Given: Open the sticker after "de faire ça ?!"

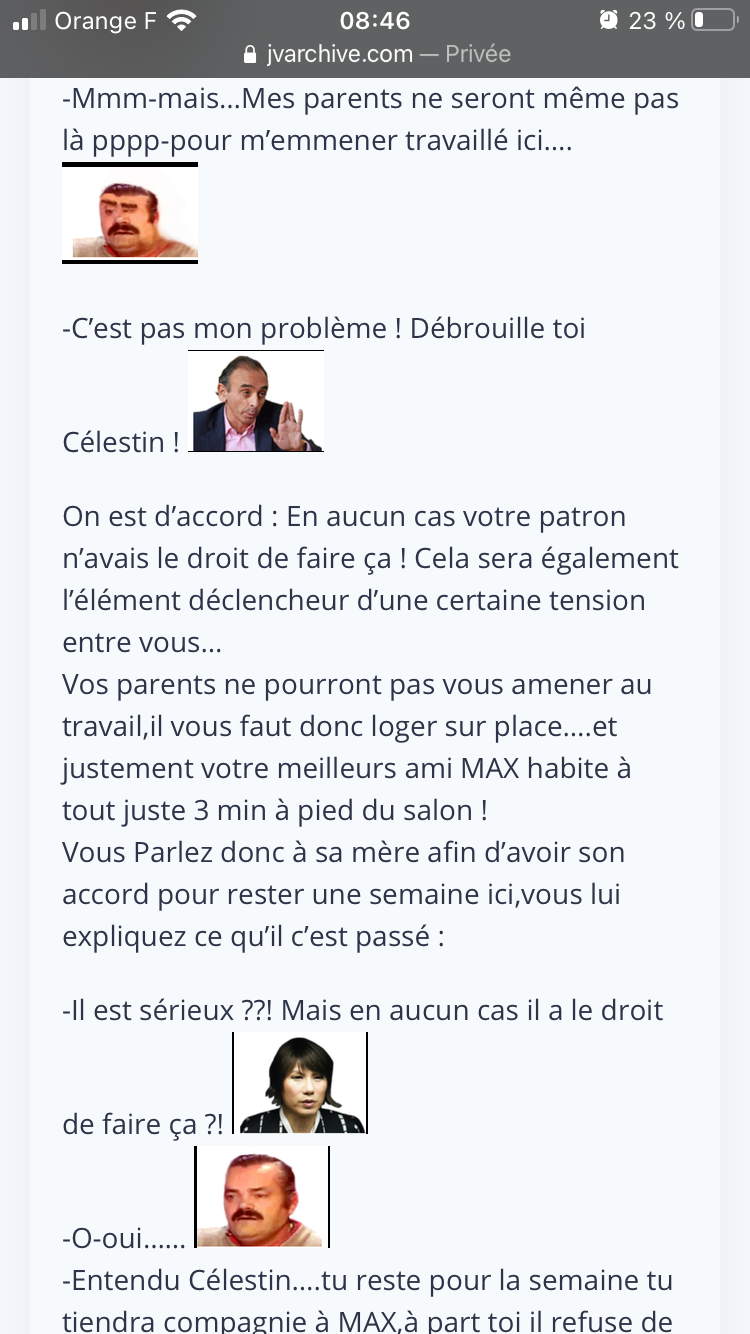Looking at the screenshot, I should (x=300, y=1083).
